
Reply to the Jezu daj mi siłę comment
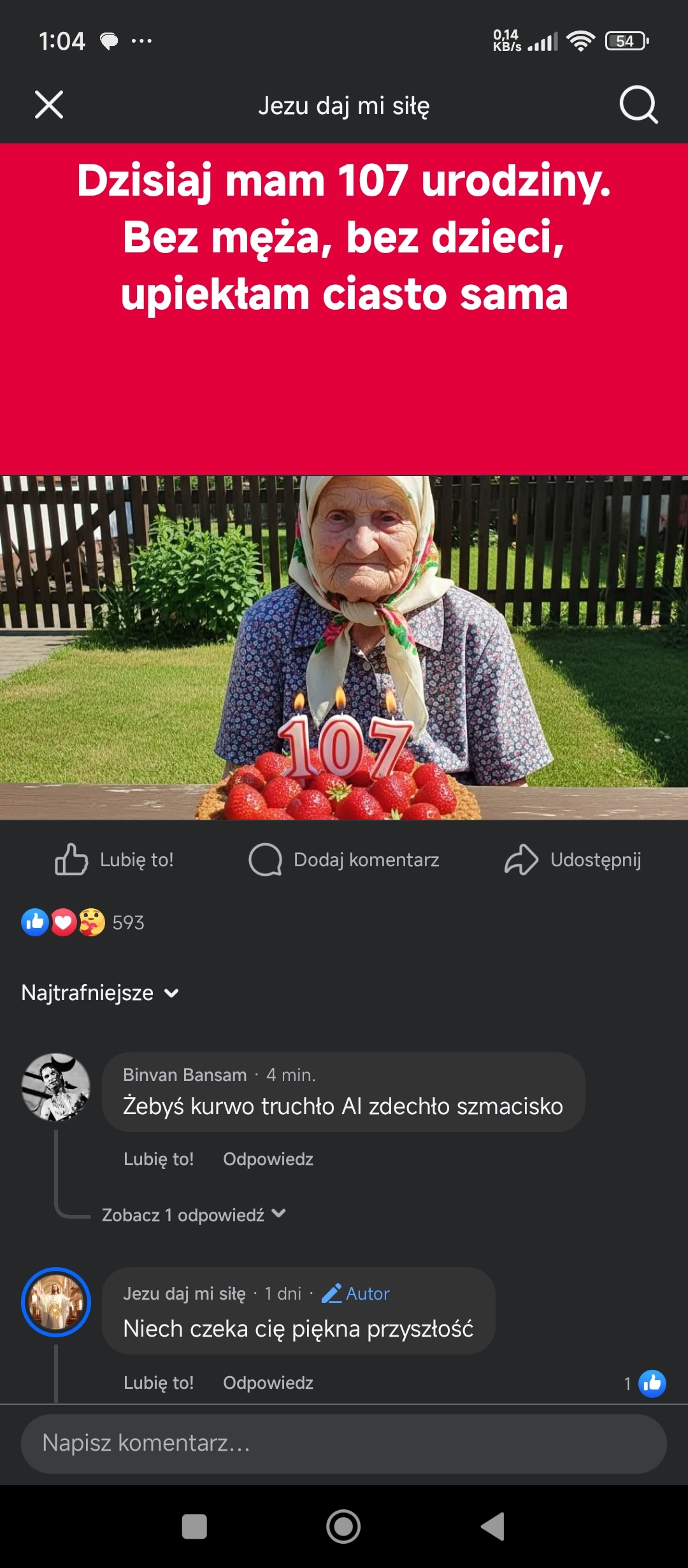268,1383
